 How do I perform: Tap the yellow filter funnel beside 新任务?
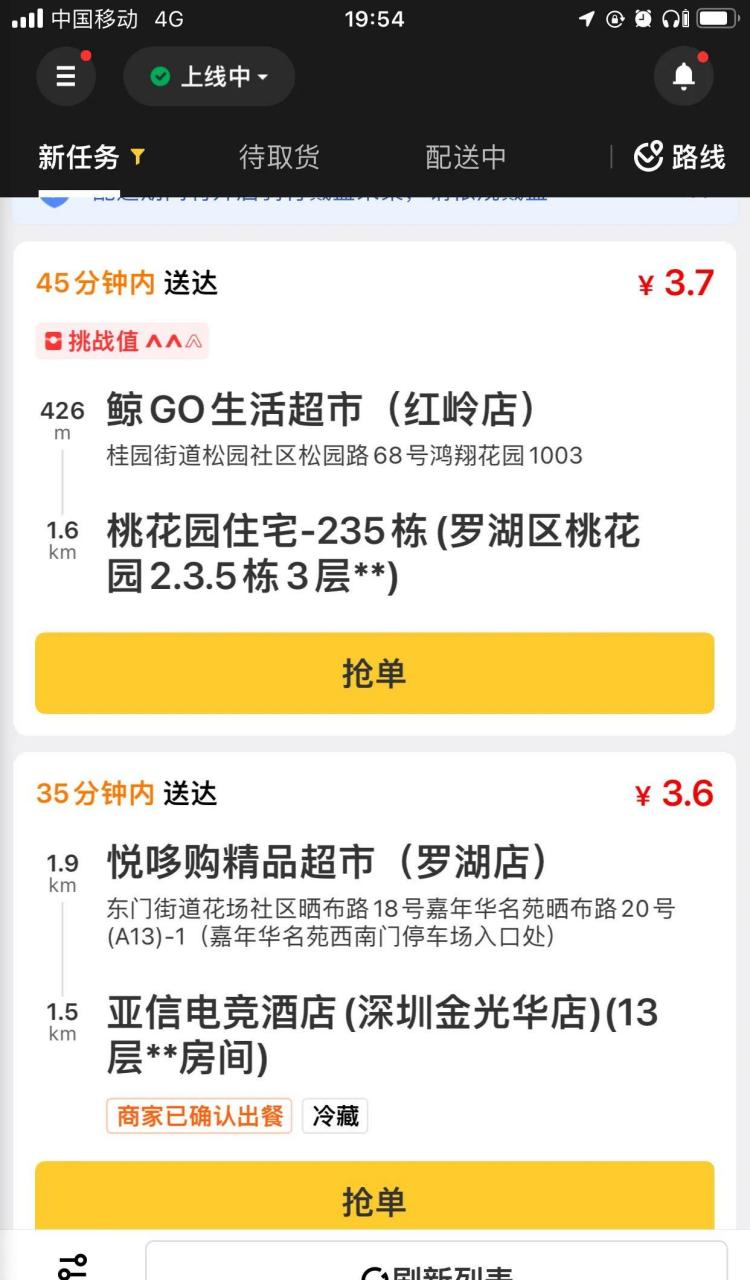pos(139,158)
